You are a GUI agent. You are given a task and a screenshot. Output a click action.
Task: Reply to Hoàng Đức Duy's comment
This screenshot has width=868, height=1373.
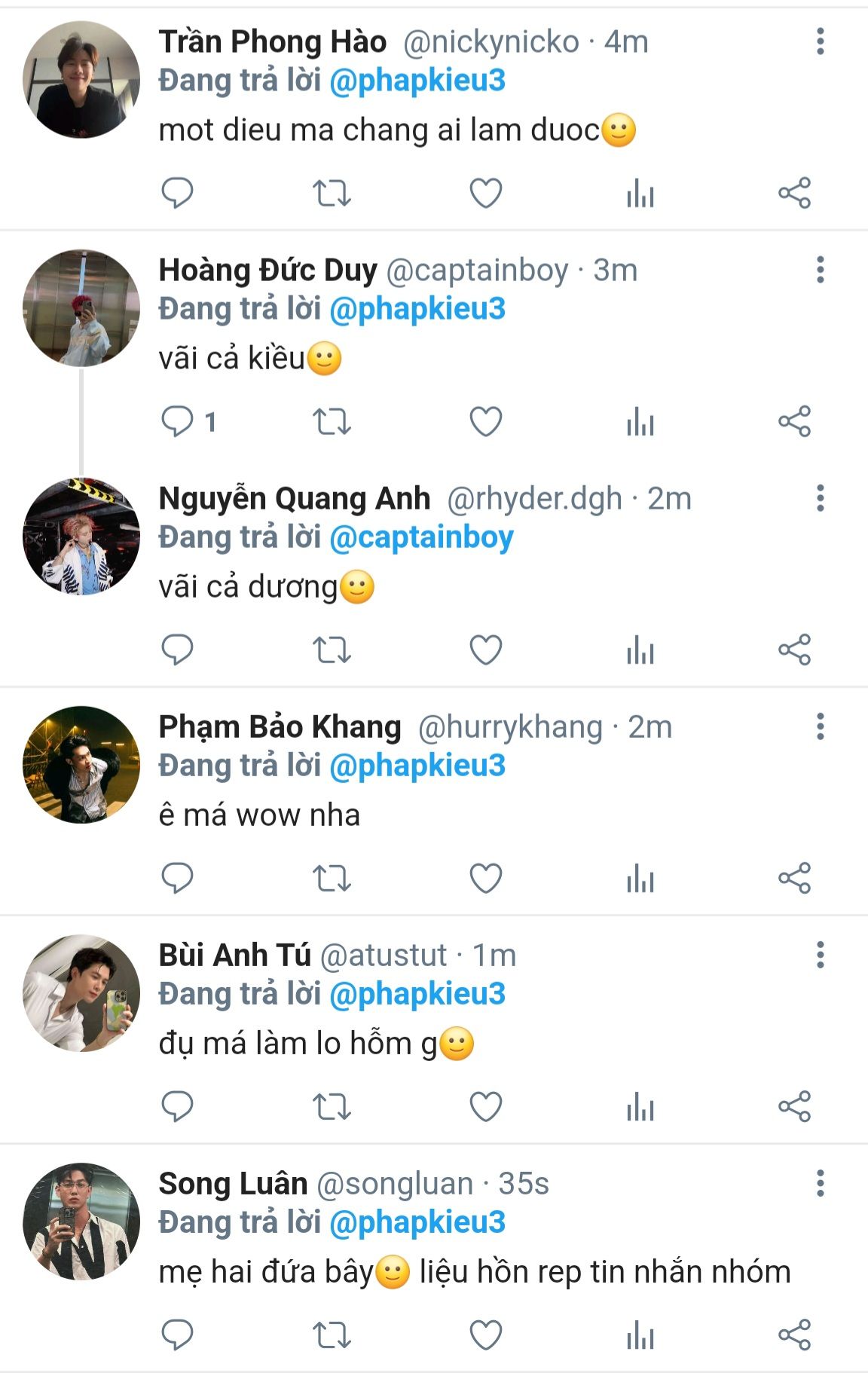(178, 421)
